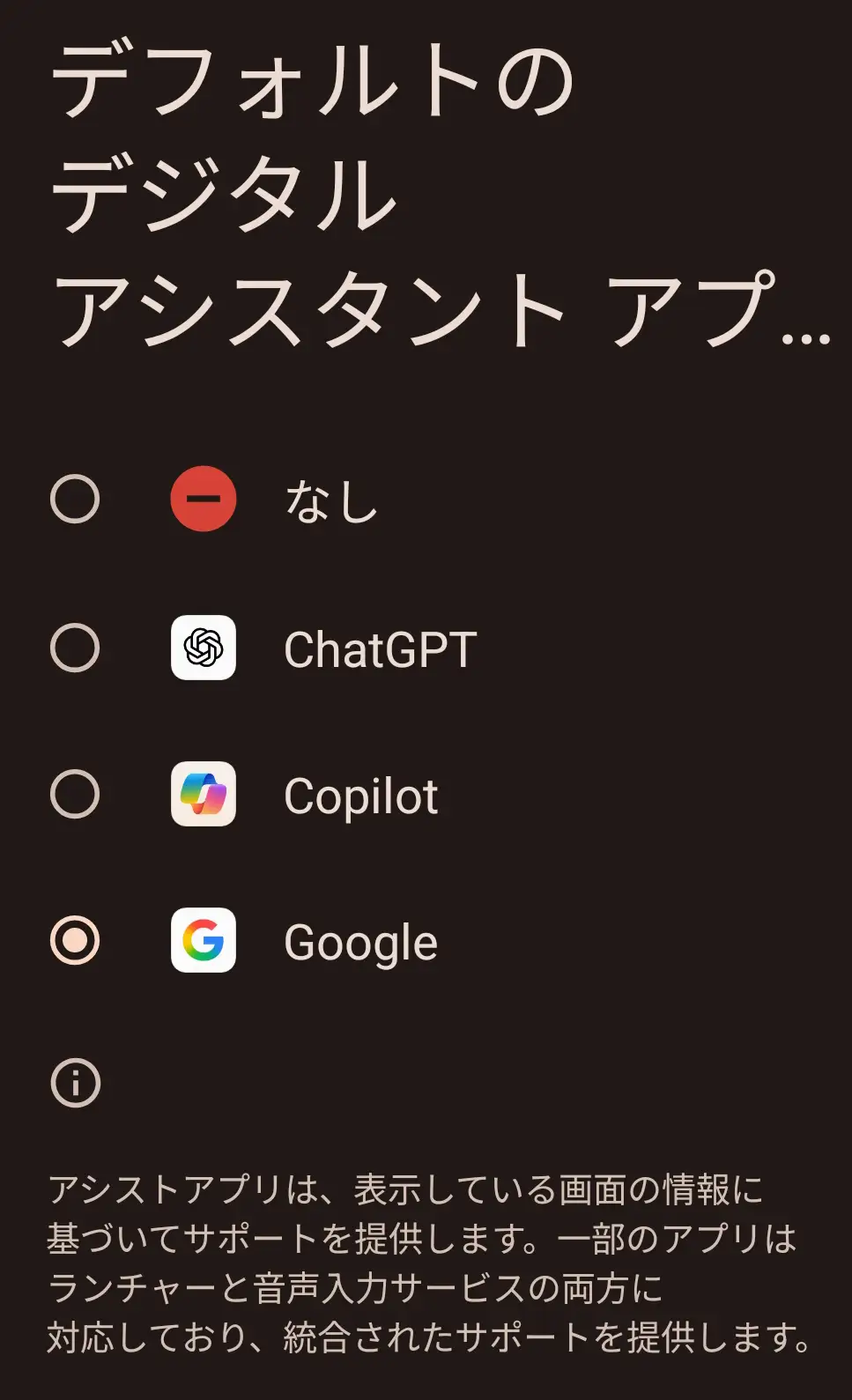Viewport: 852px width, 1400px height.
Task: Click the colorful Google G logo
Action: (203, 940)
